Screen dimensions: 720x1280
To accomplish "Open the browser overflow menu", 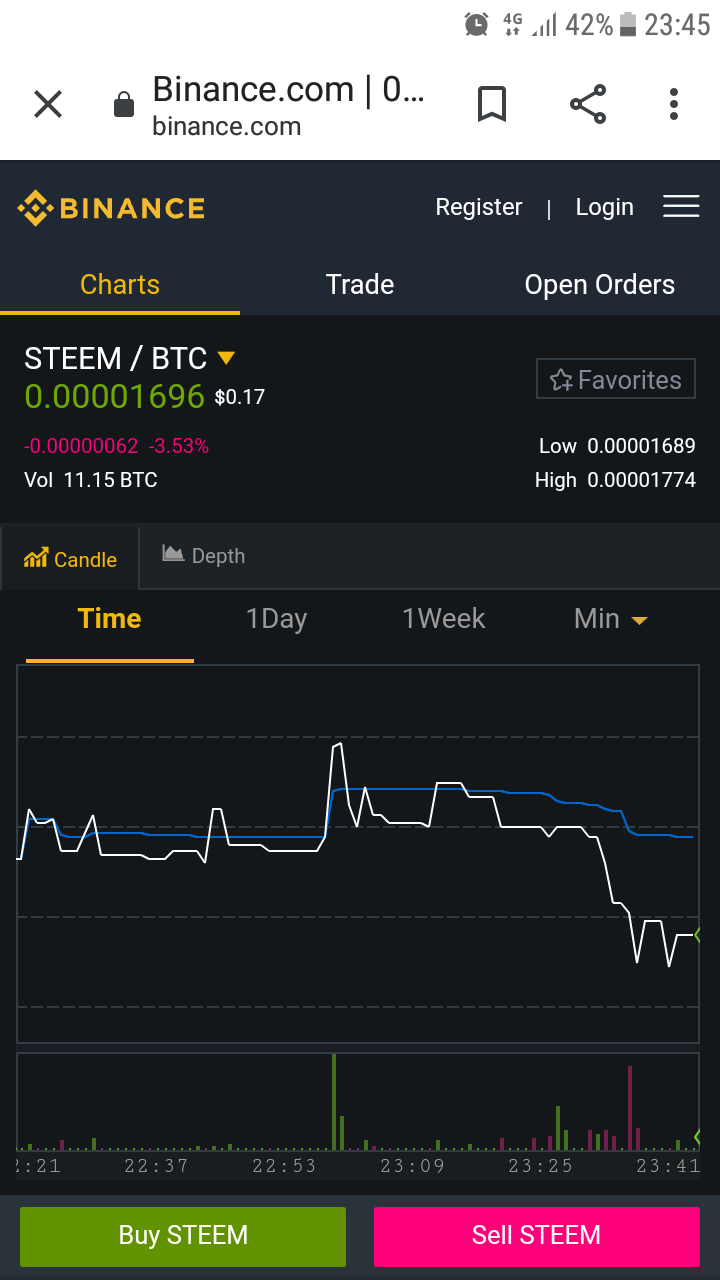I will (674, 104).
